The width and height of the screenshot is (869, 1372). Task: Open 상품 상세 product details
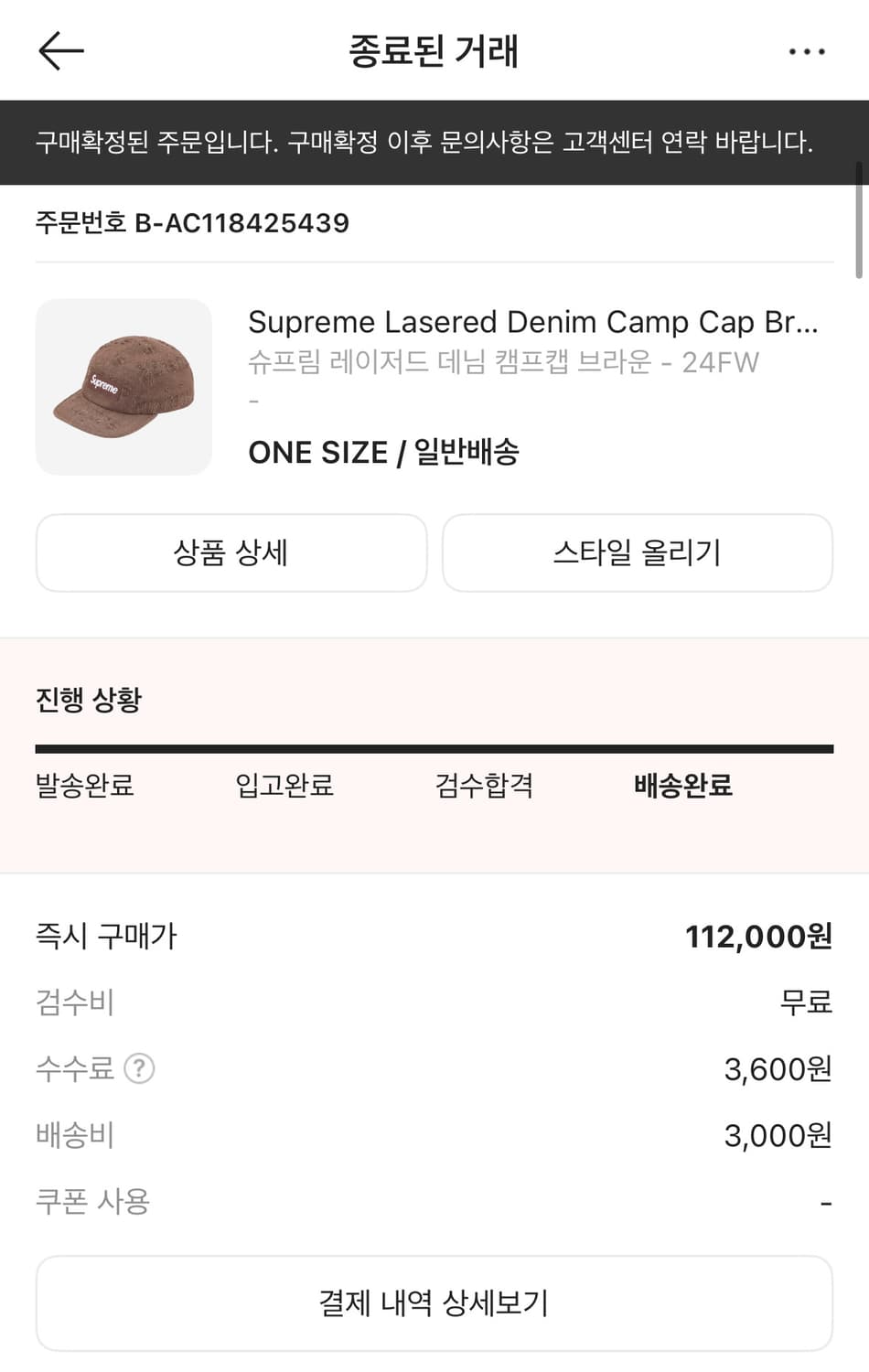[231, 552]
